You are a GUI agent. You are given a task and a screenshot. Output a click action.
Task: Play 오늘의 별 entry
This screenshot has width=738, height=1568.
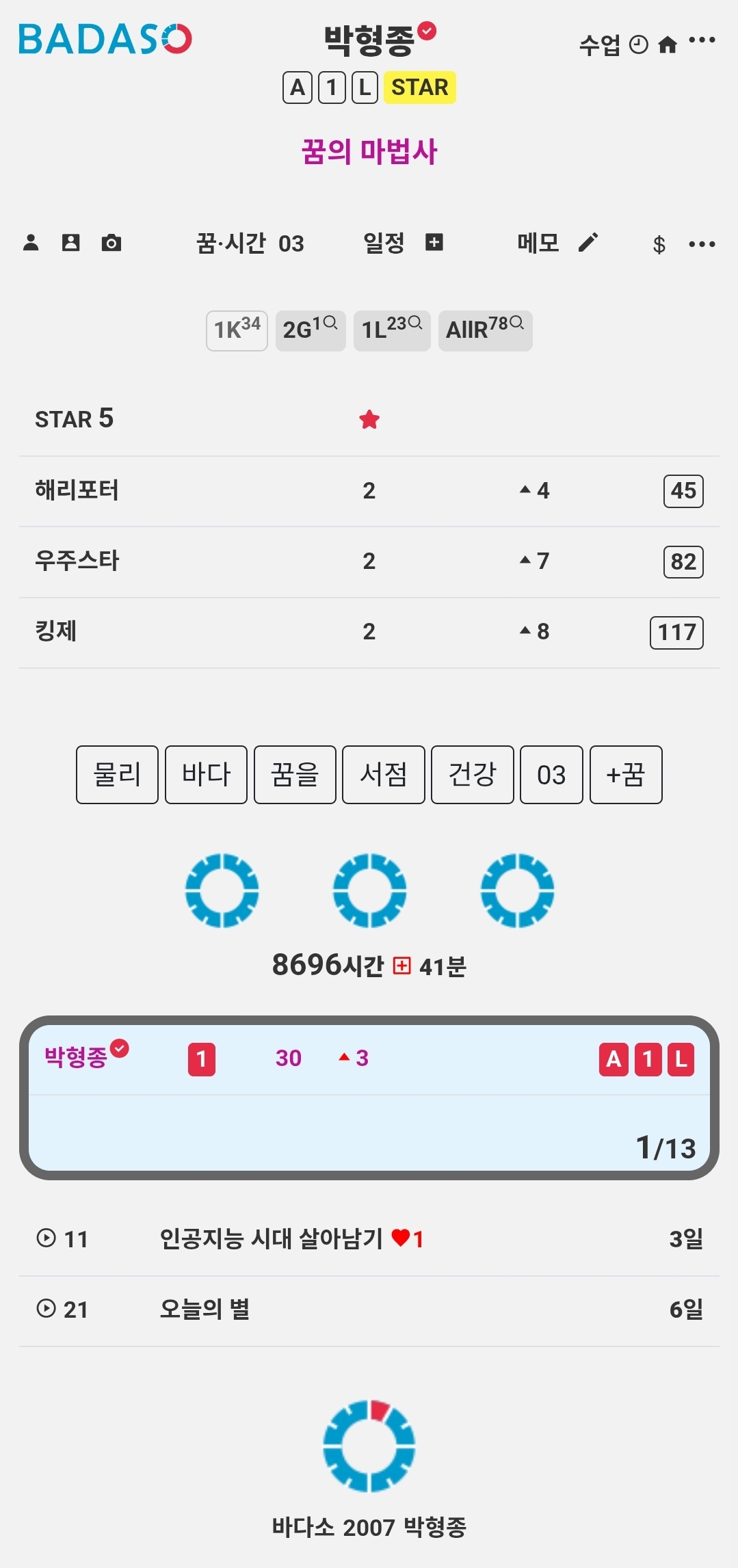click(46, 1309)
